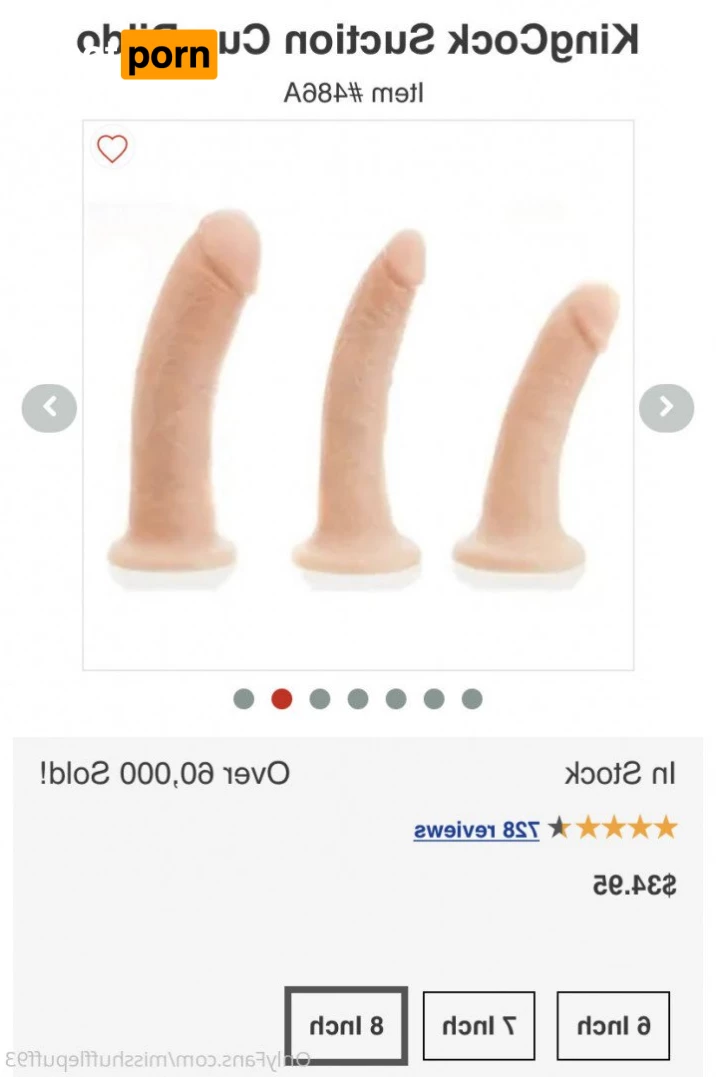Screen dimensions: 716x1077
Task: Show the next product image with right arrow
Action: point(666,408)
